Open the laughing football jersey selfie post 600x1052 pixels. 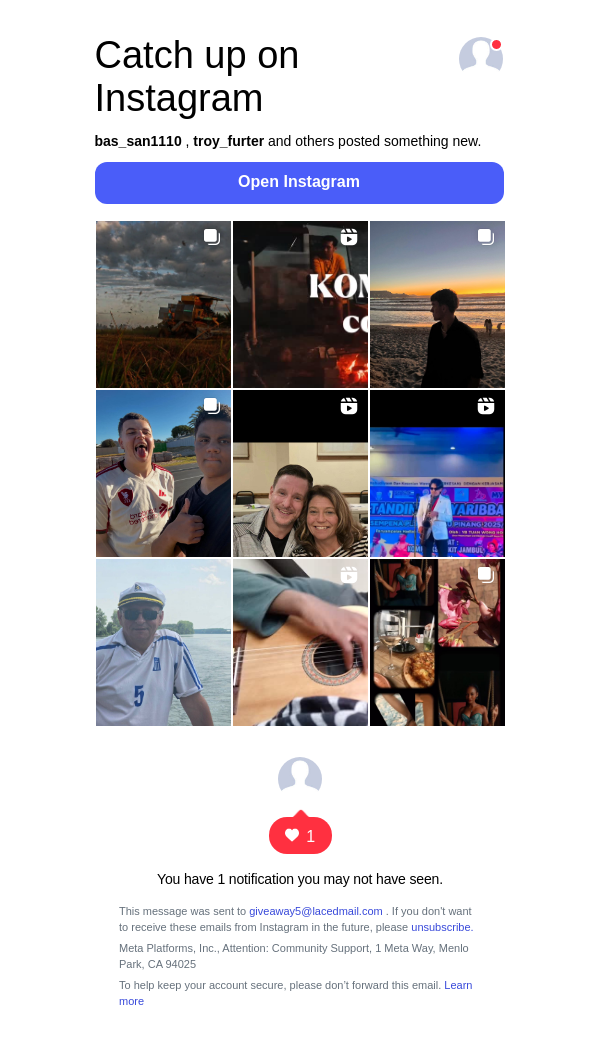[x=163, y=473]
